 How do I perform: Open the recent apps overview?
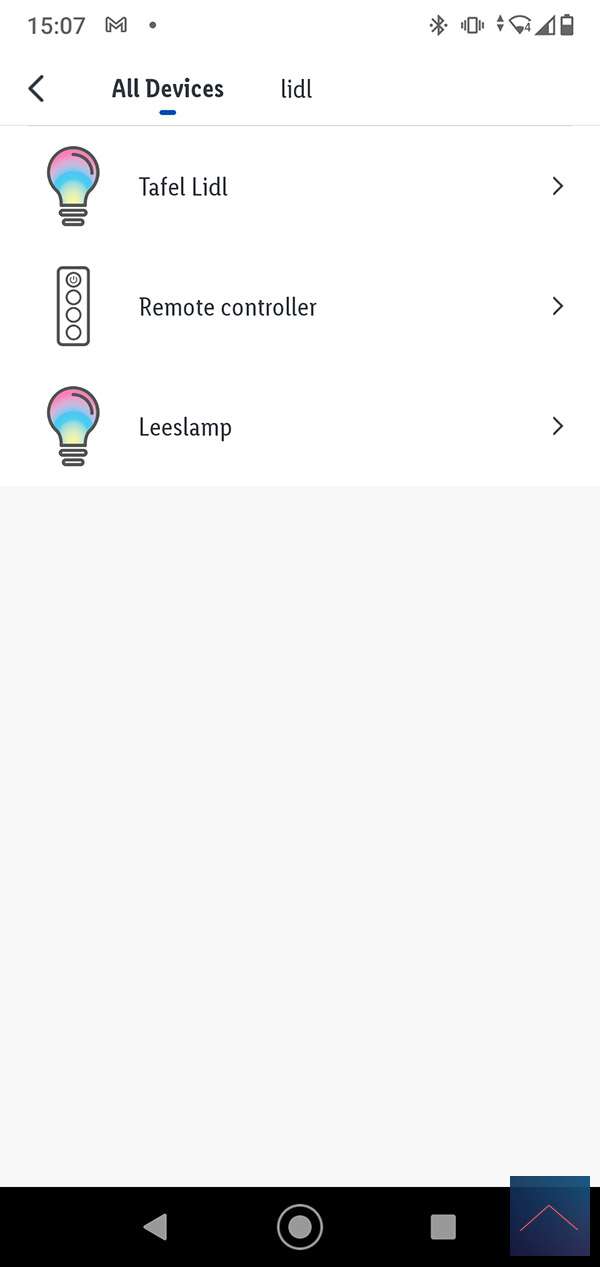click(x=442, y=1226)
